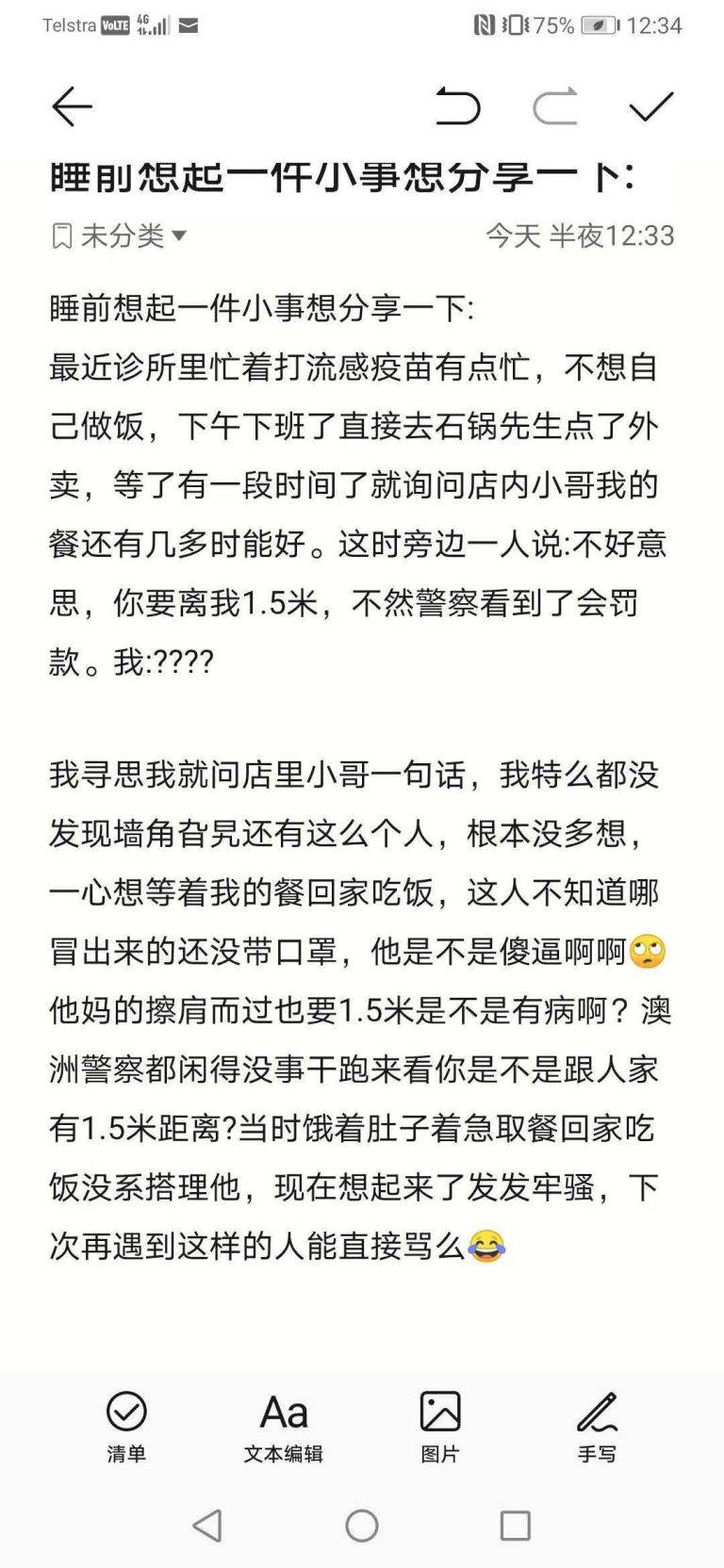
Task: Add a picture with 图片
Action: pyautogui.click(x=439, y=1426)
